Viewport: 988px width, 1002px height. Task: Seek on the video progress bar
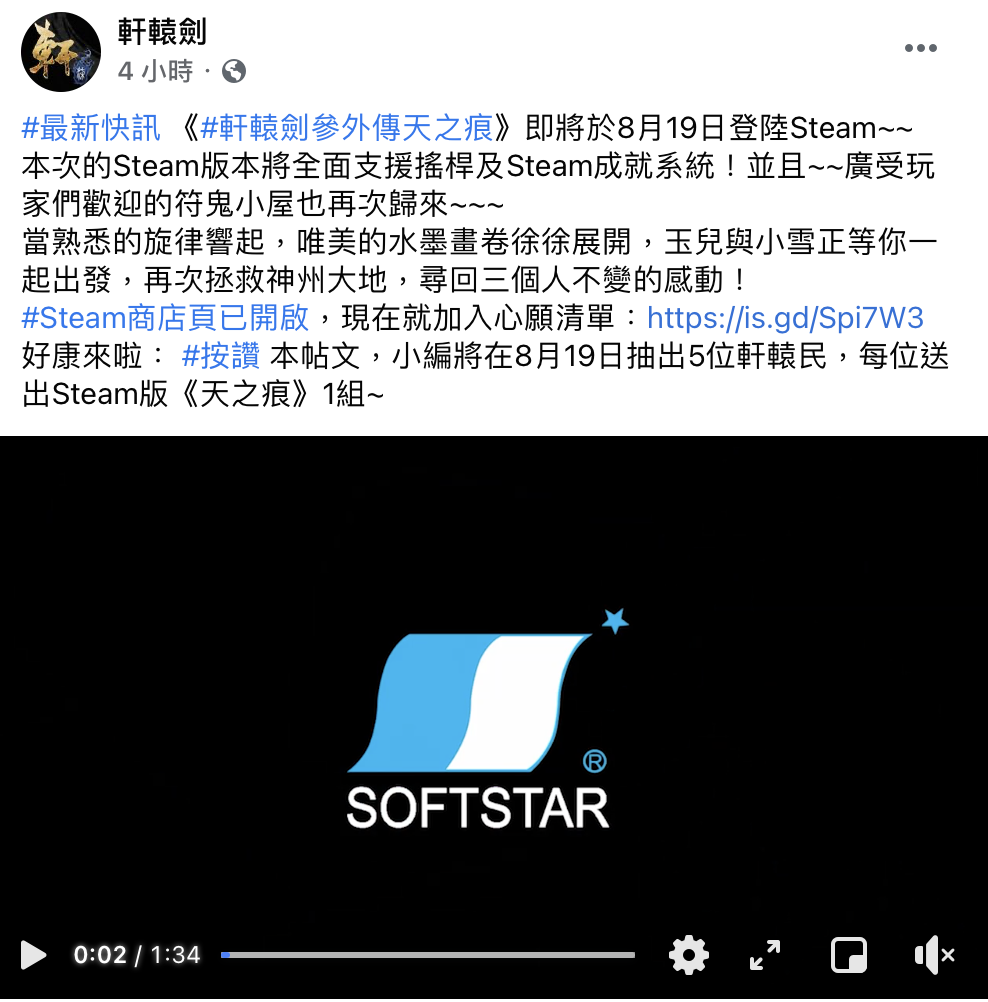[x=428, y=955]
